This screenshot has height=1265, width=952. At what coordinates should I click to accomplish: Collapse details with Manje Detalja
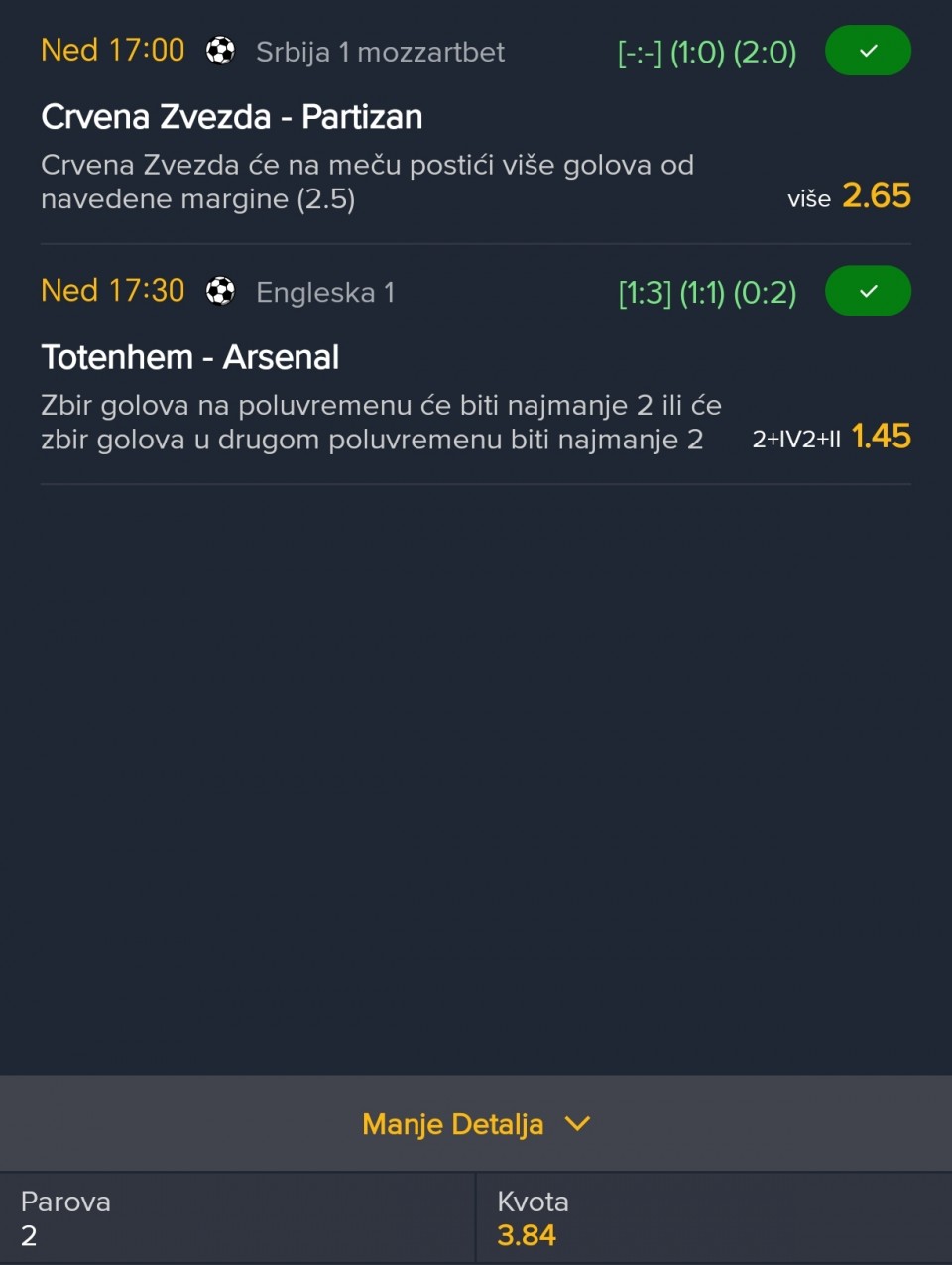pos(475,1124)
